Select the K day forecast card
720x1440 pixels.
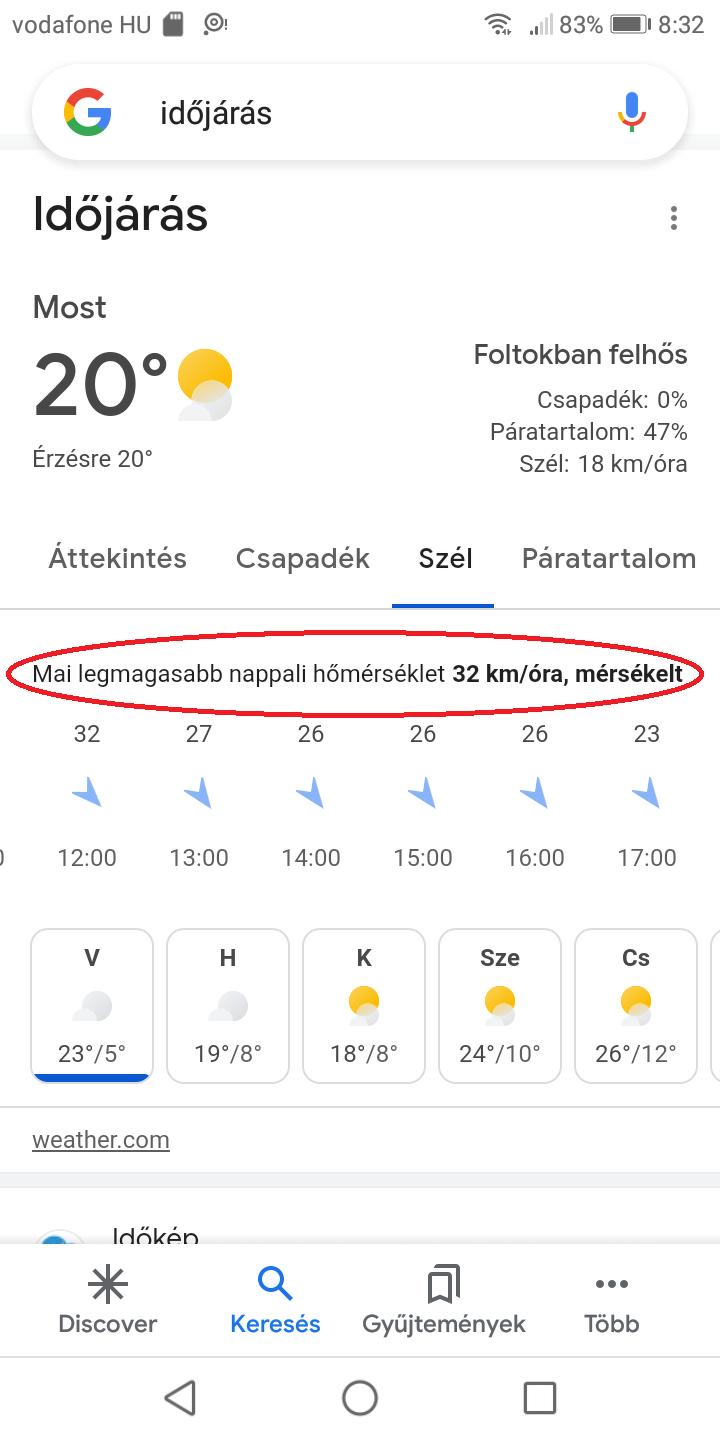click(x=364, y=1005)
